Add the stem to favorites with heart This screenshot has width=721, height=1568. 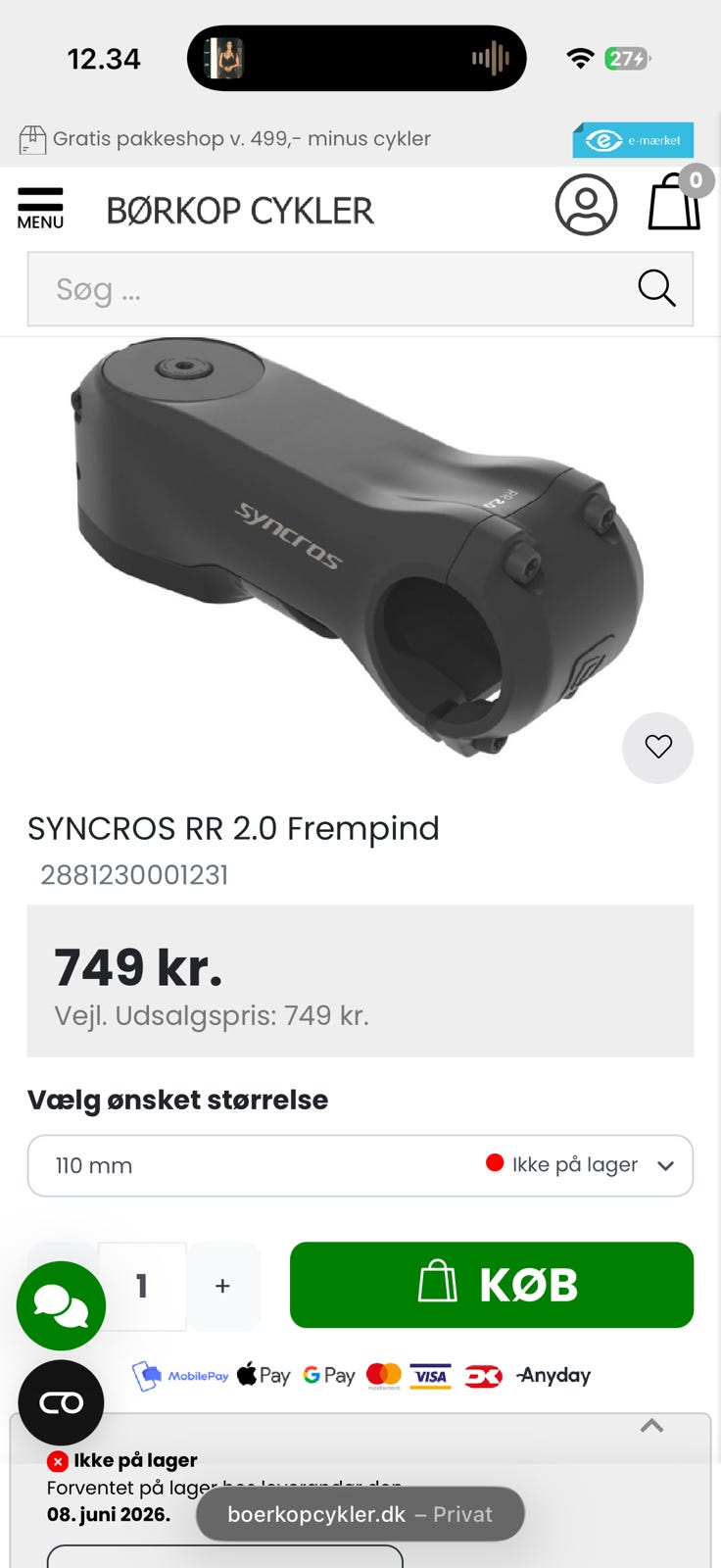tap(658, 748)
